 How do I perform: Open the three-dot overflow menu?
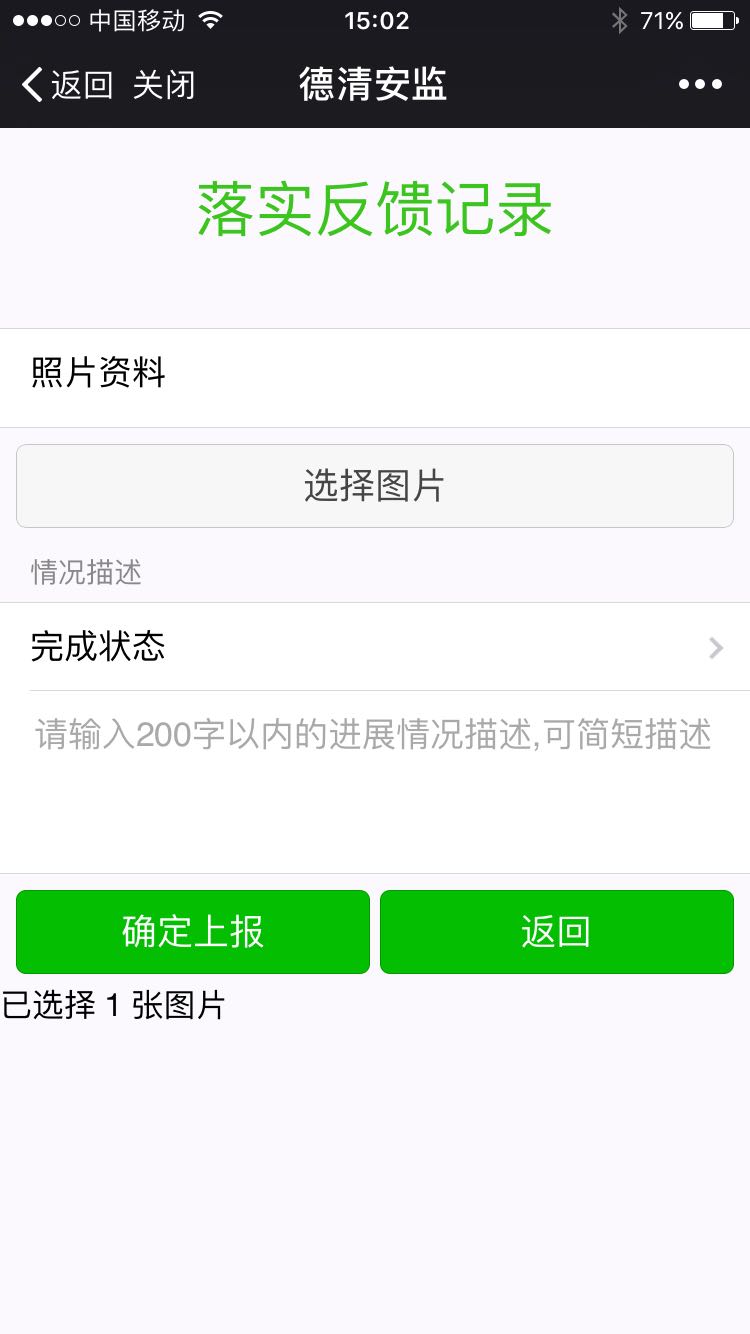[x=700, y=85]
